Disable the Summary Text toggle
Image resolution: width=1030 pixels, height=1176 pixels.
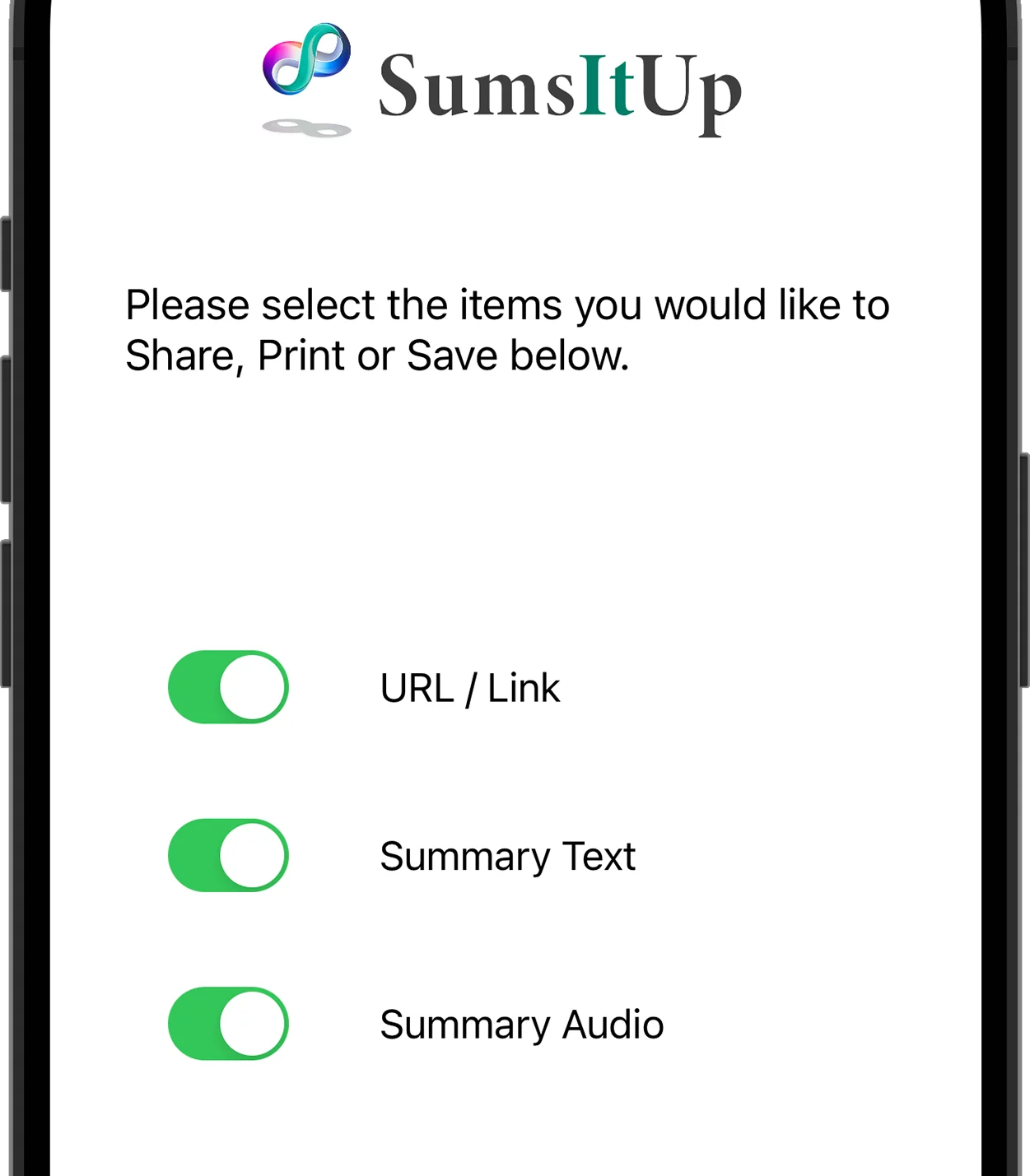pos(228,855)
